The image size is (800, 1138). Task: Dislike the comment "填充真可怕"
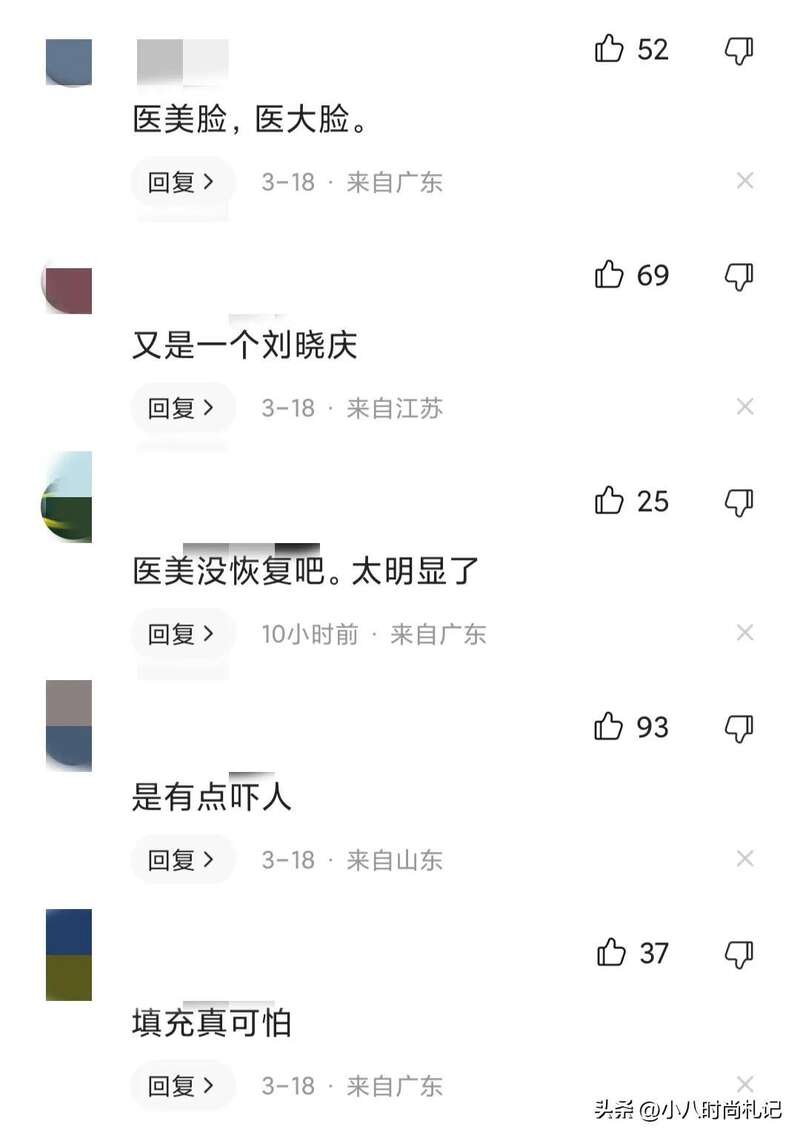pos(738,954)
